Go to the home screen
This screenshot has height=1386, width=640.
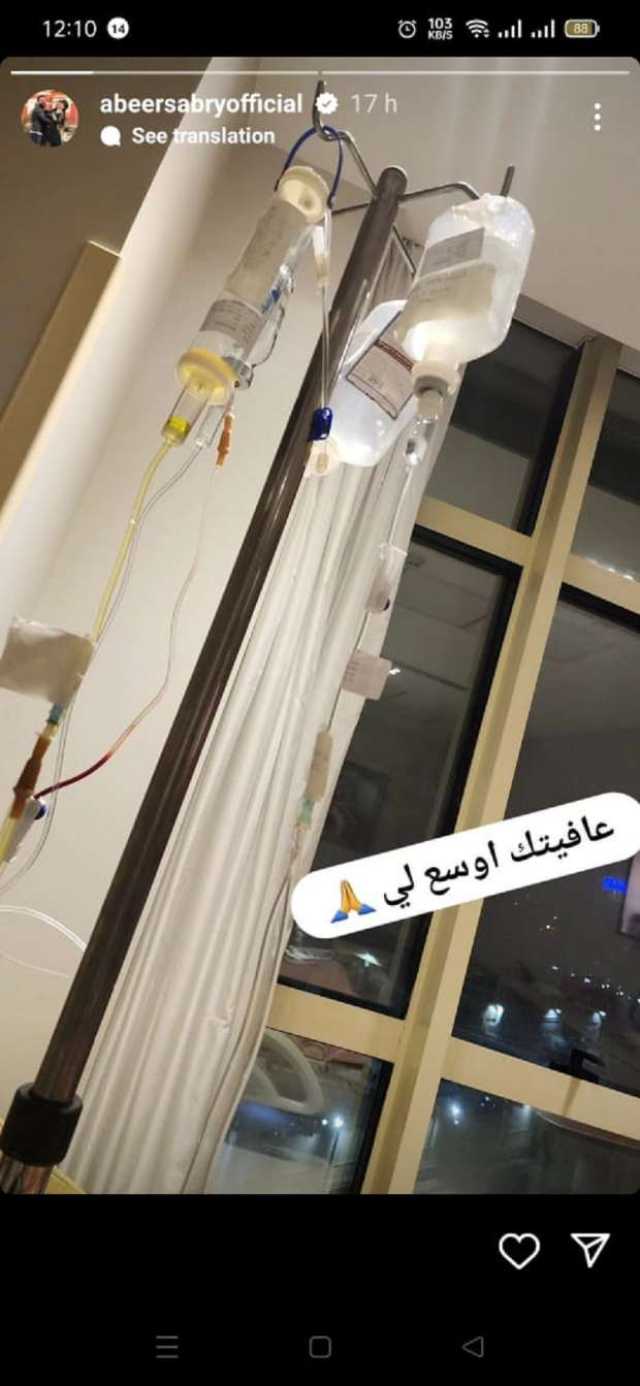click(x=320, y=1347)
